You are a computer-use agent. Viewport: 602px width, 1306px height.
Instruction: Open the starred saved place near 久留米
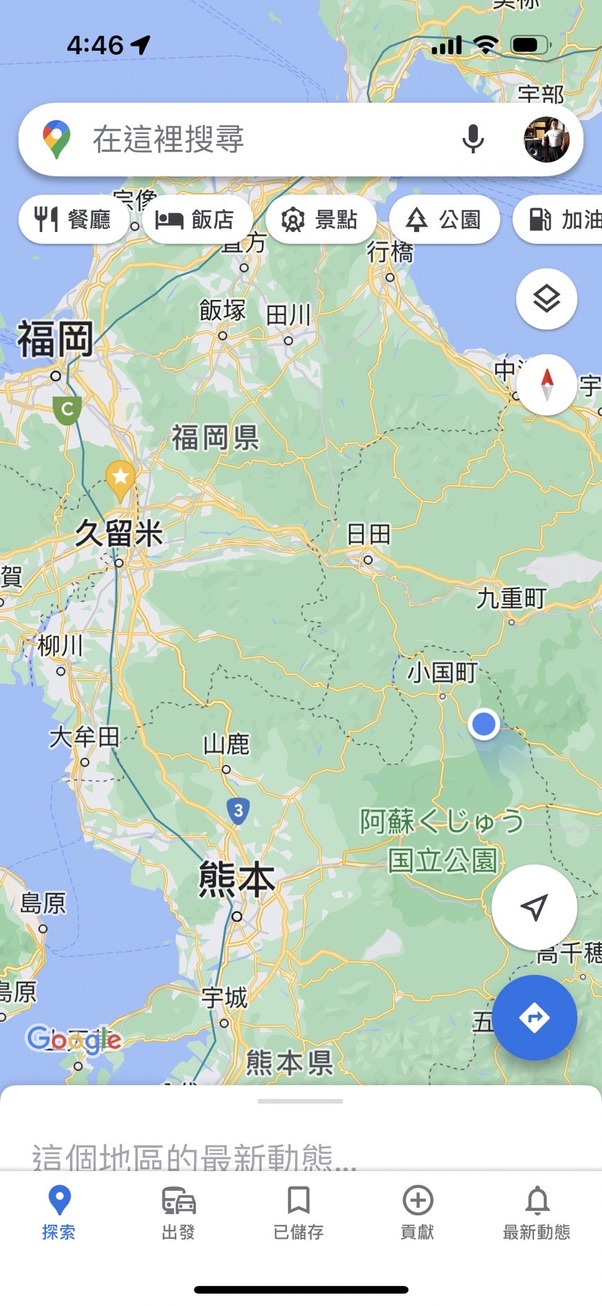point(121,479)
